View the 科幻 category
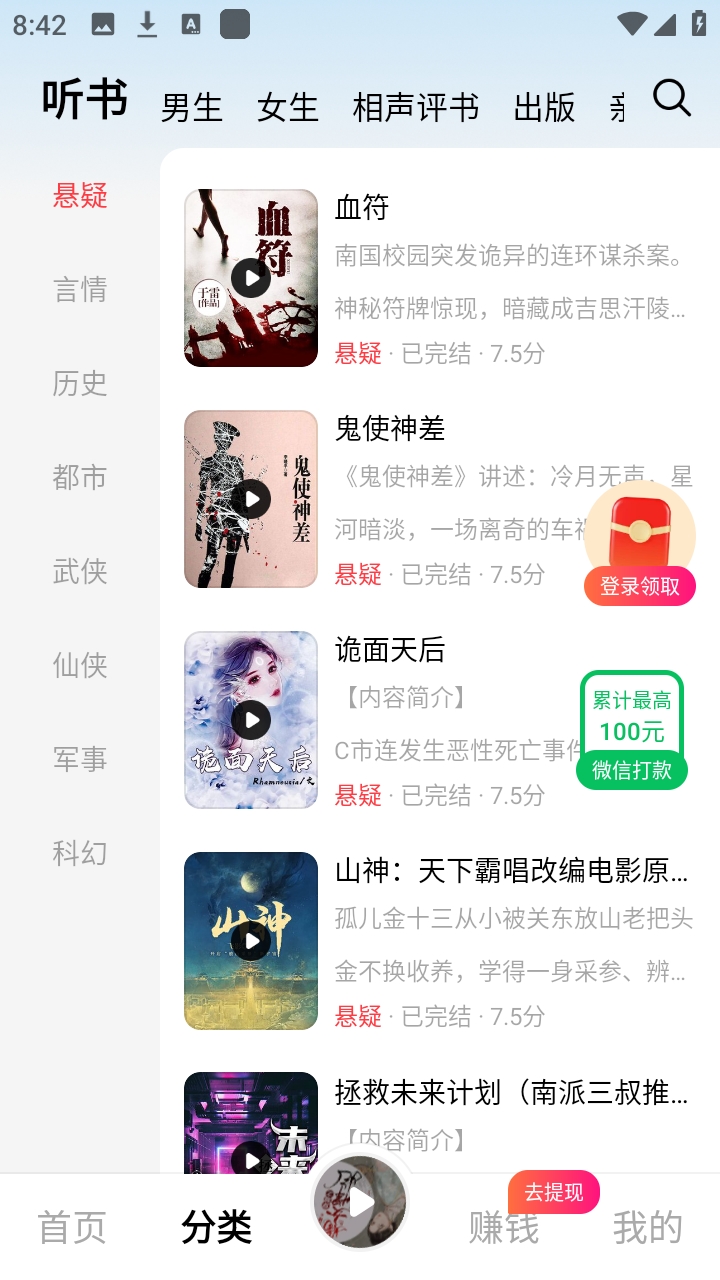This screenshot has width=720, height=1280. [x=80, y=854]
